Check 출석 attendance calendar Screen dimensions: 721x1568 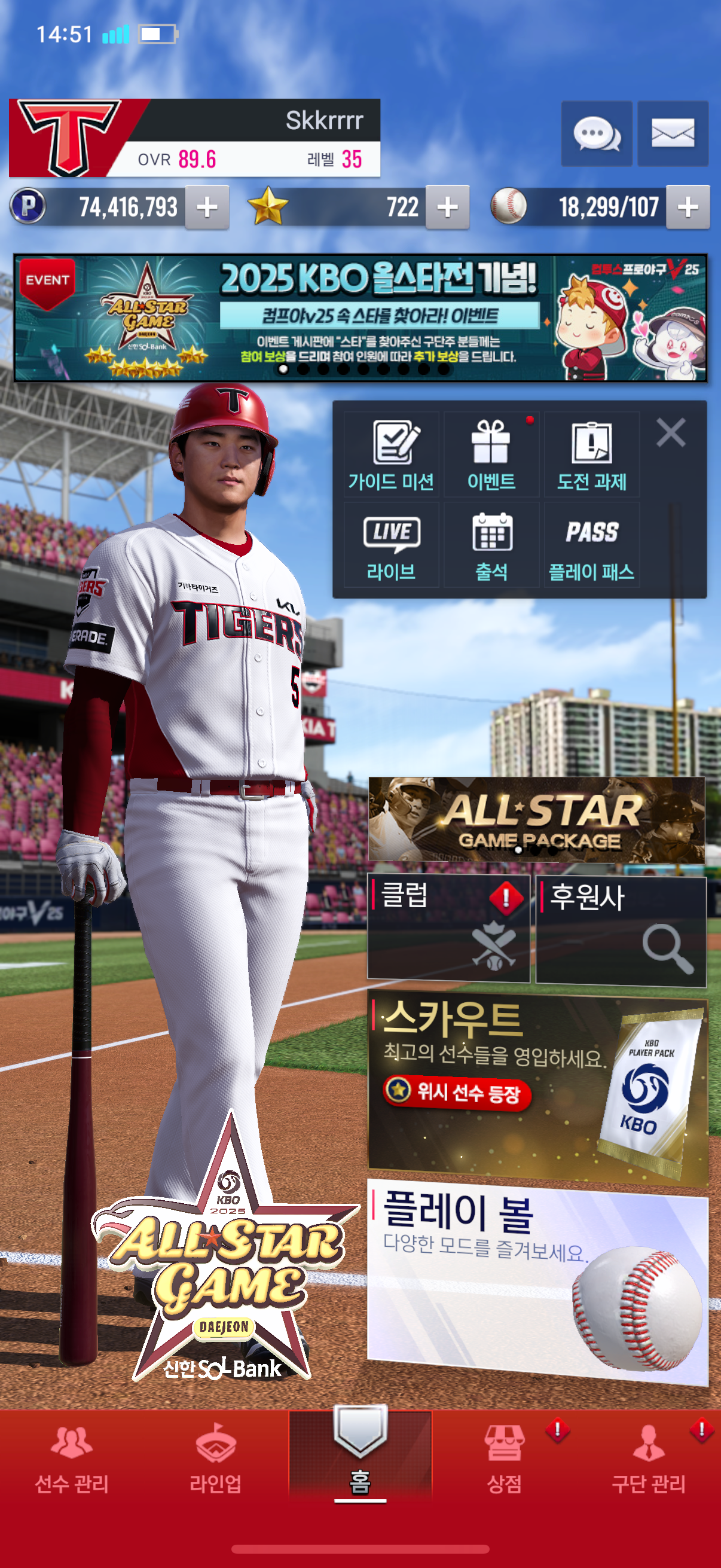click(x=491, y=545)
